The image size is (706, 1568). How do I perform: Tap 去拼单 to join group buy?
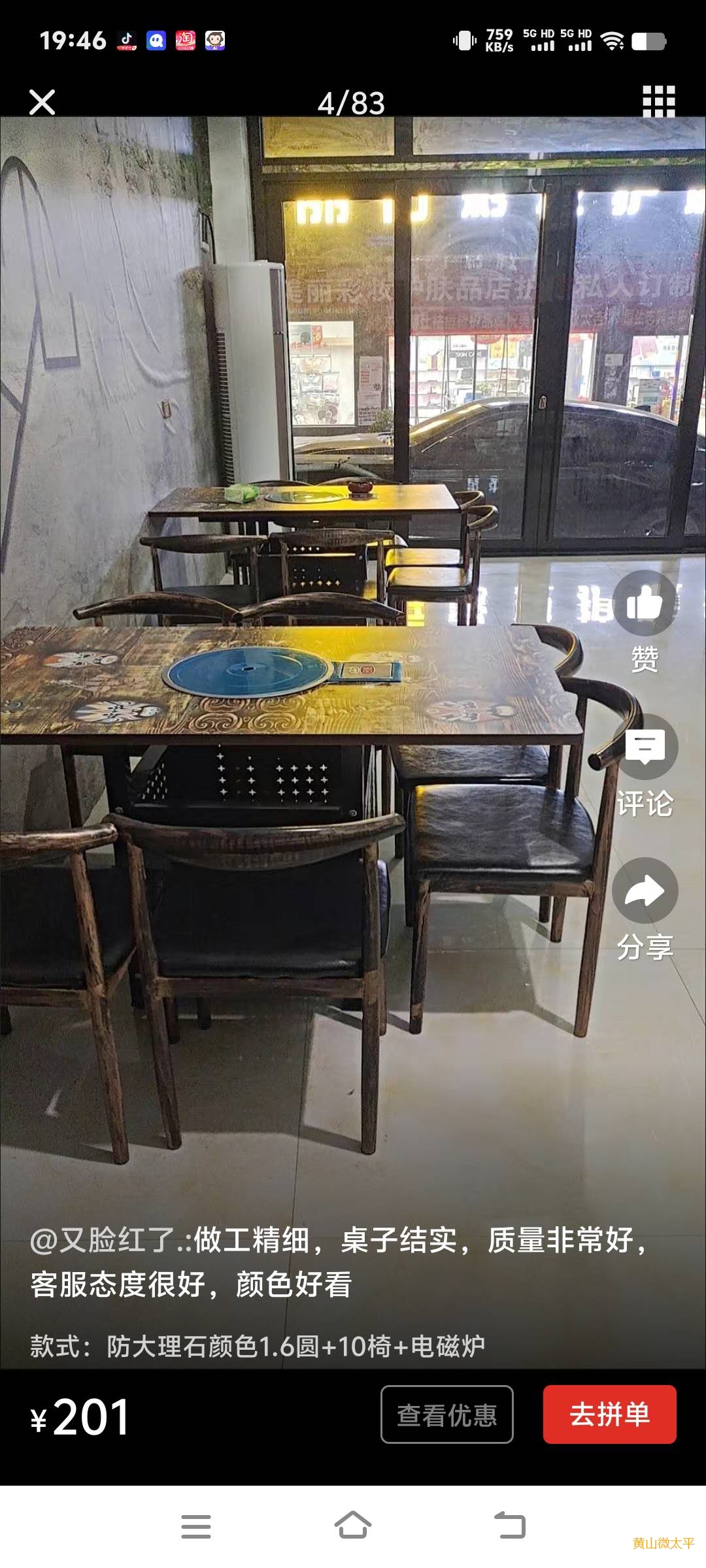coord(609,1414)
